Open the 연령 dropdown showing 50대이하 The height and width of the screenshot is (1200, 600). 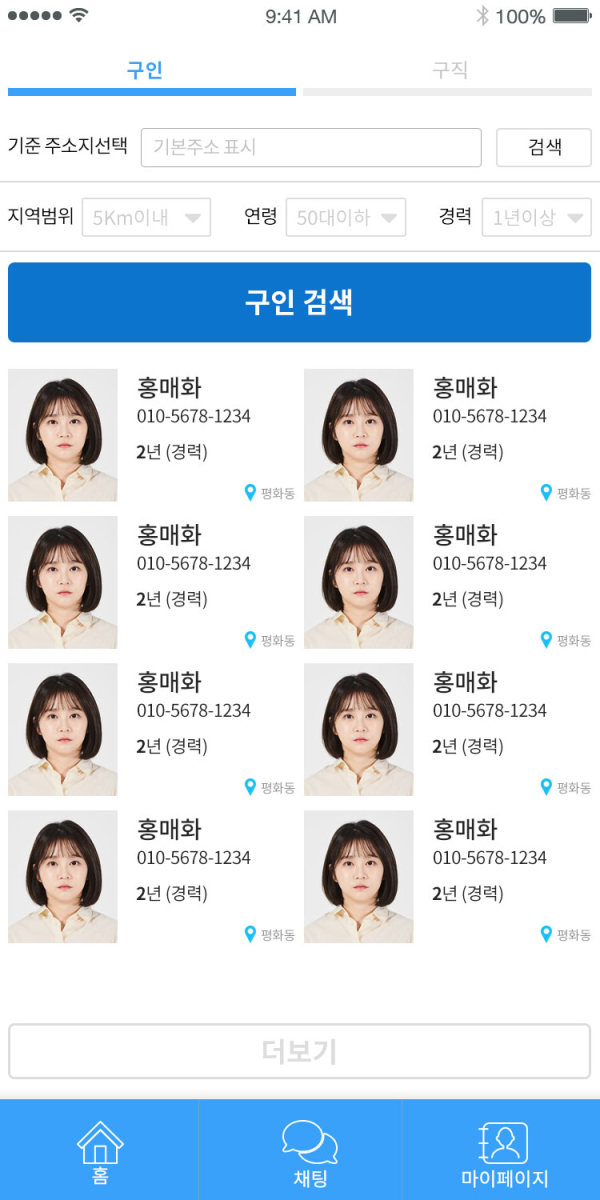coord(346,217)
